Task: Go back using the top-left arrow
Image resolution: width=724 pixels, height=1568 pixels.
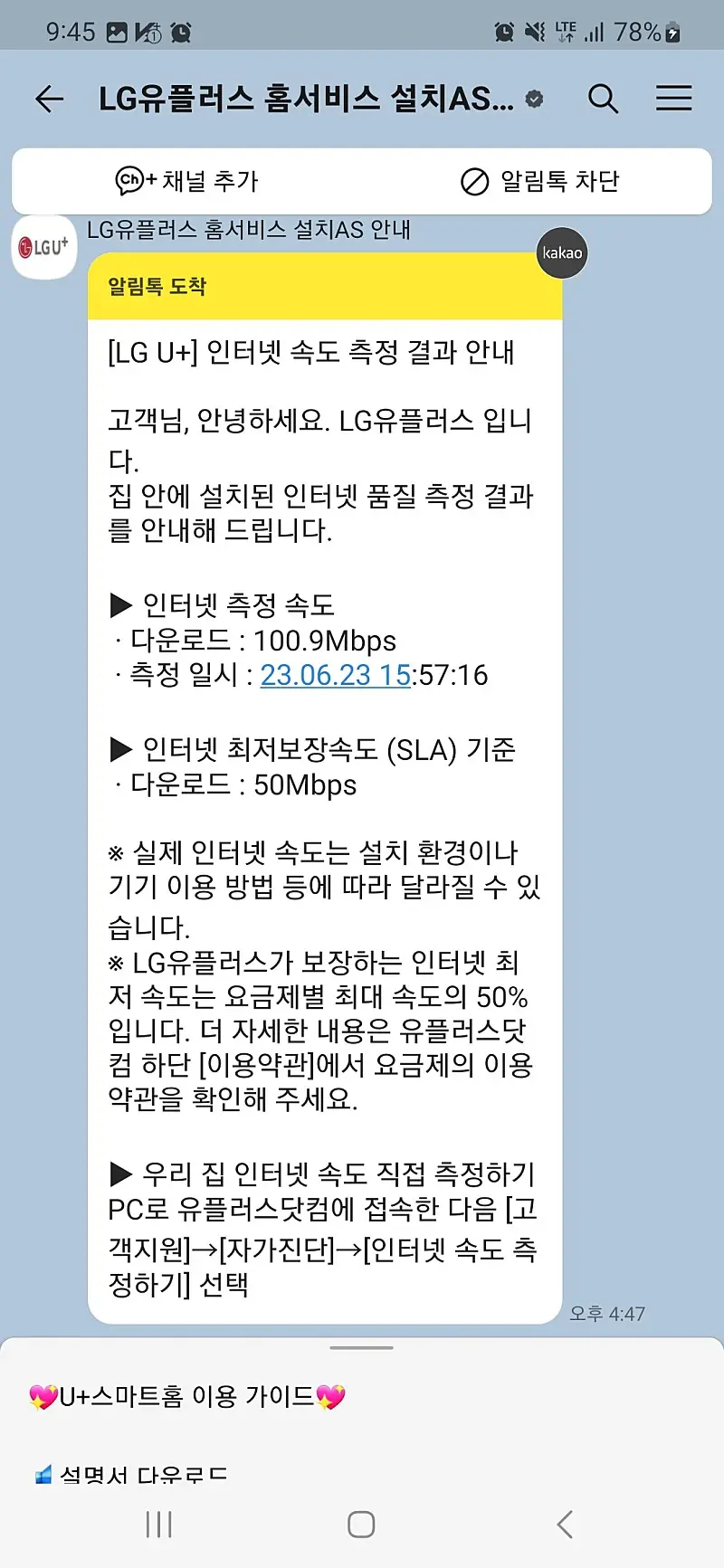Action: click(50, 99)
